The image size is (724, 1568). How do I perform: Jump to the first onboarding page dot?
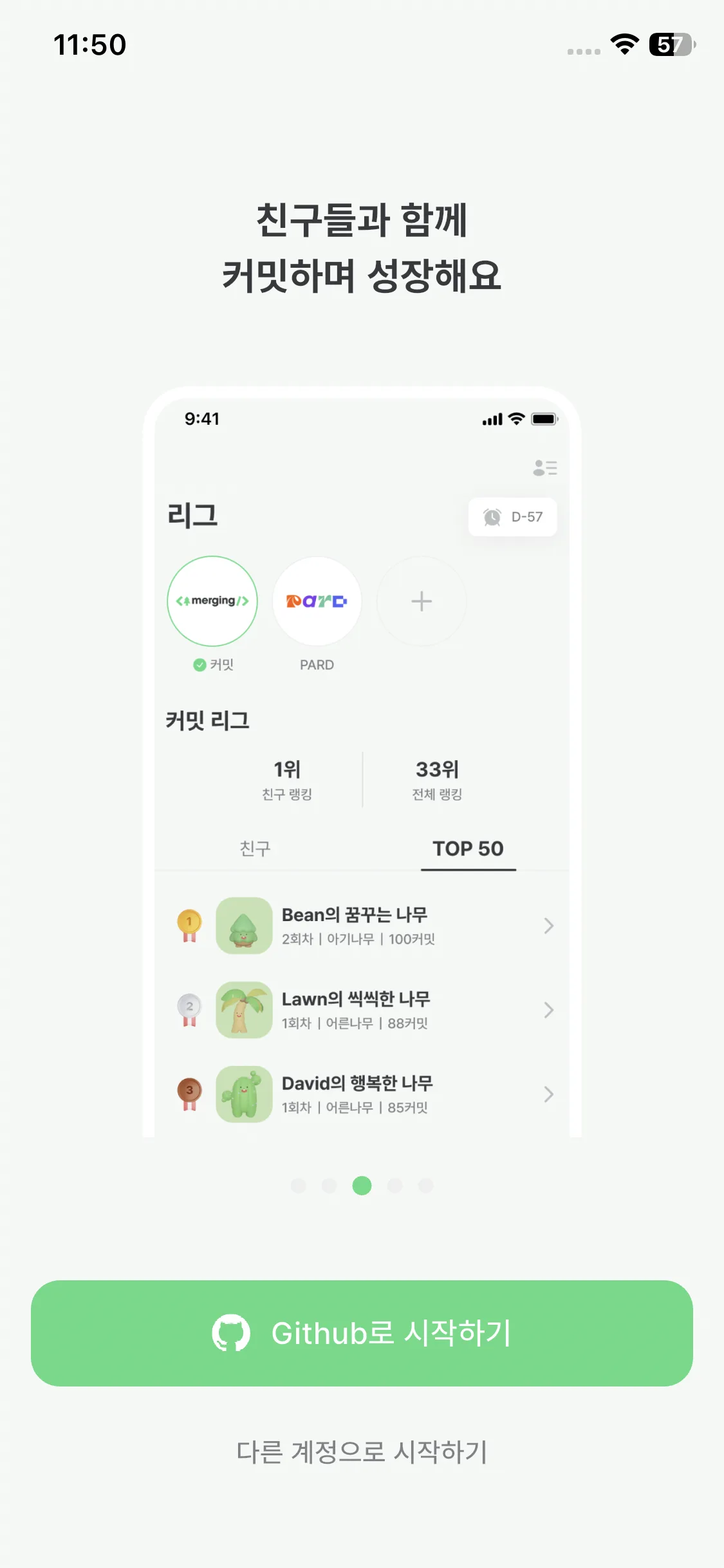pos(298,1186)
